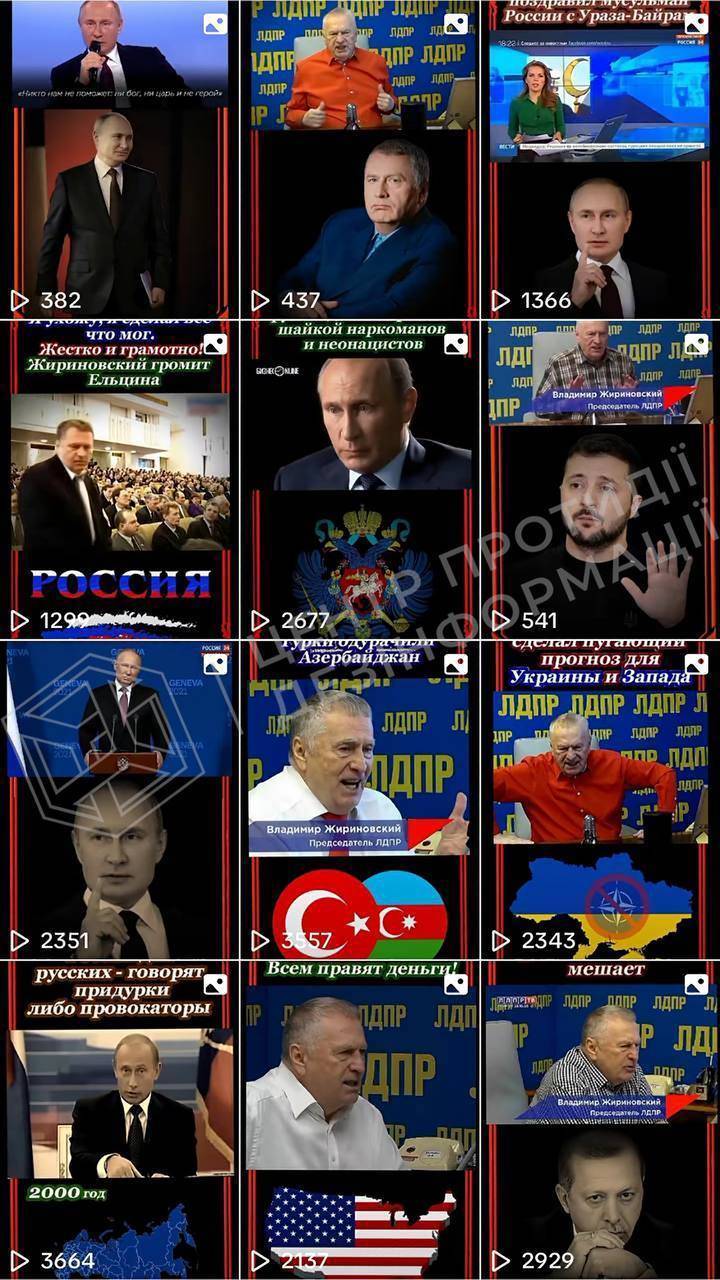
Task: Open the video with 437 views
Action: coord(360,160)
